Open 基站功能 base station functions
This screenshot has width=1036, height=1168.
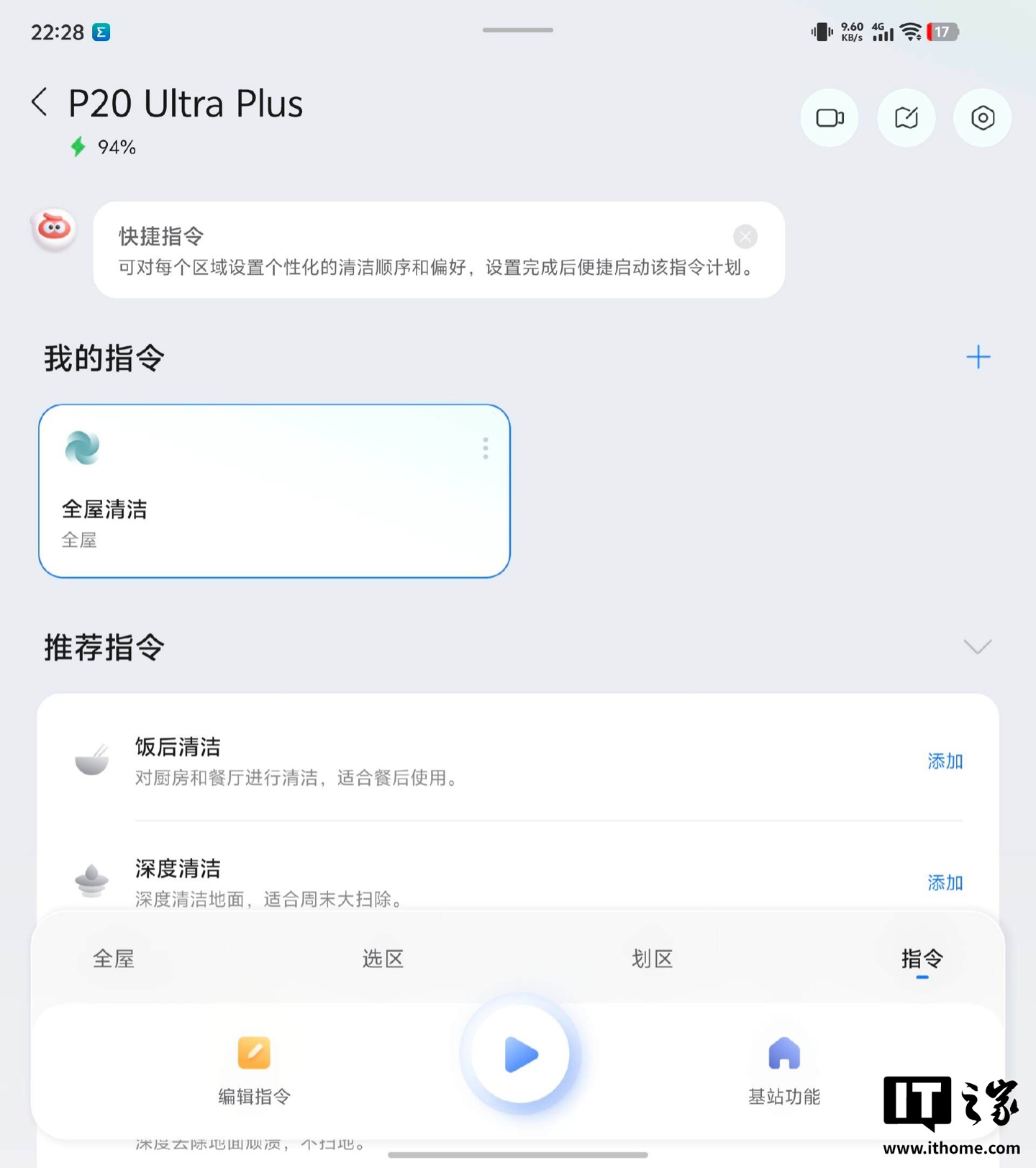tap(783, 1069)
